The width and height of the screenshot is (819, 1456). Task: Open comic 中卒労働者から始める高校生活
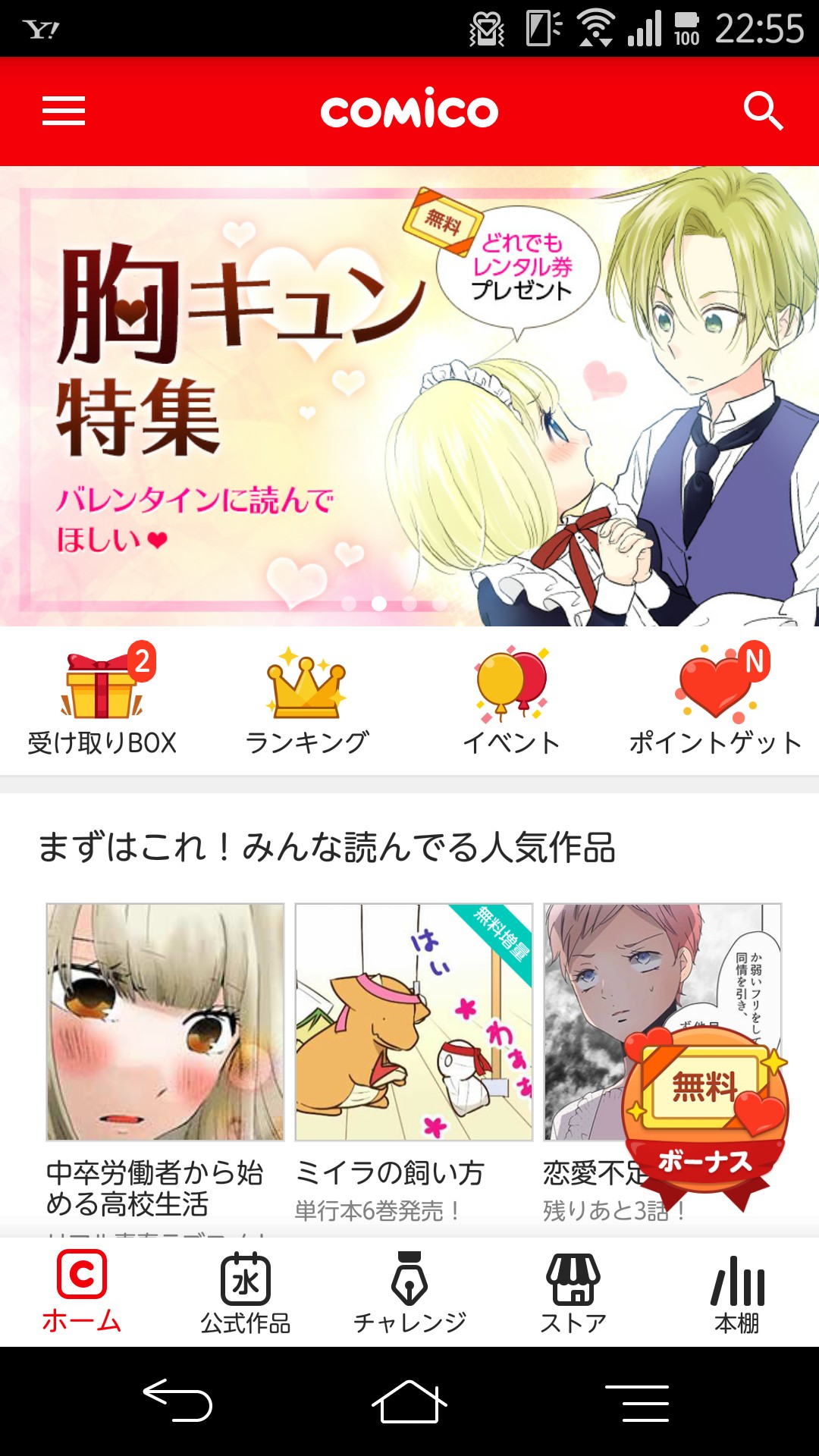point(165,1022)
